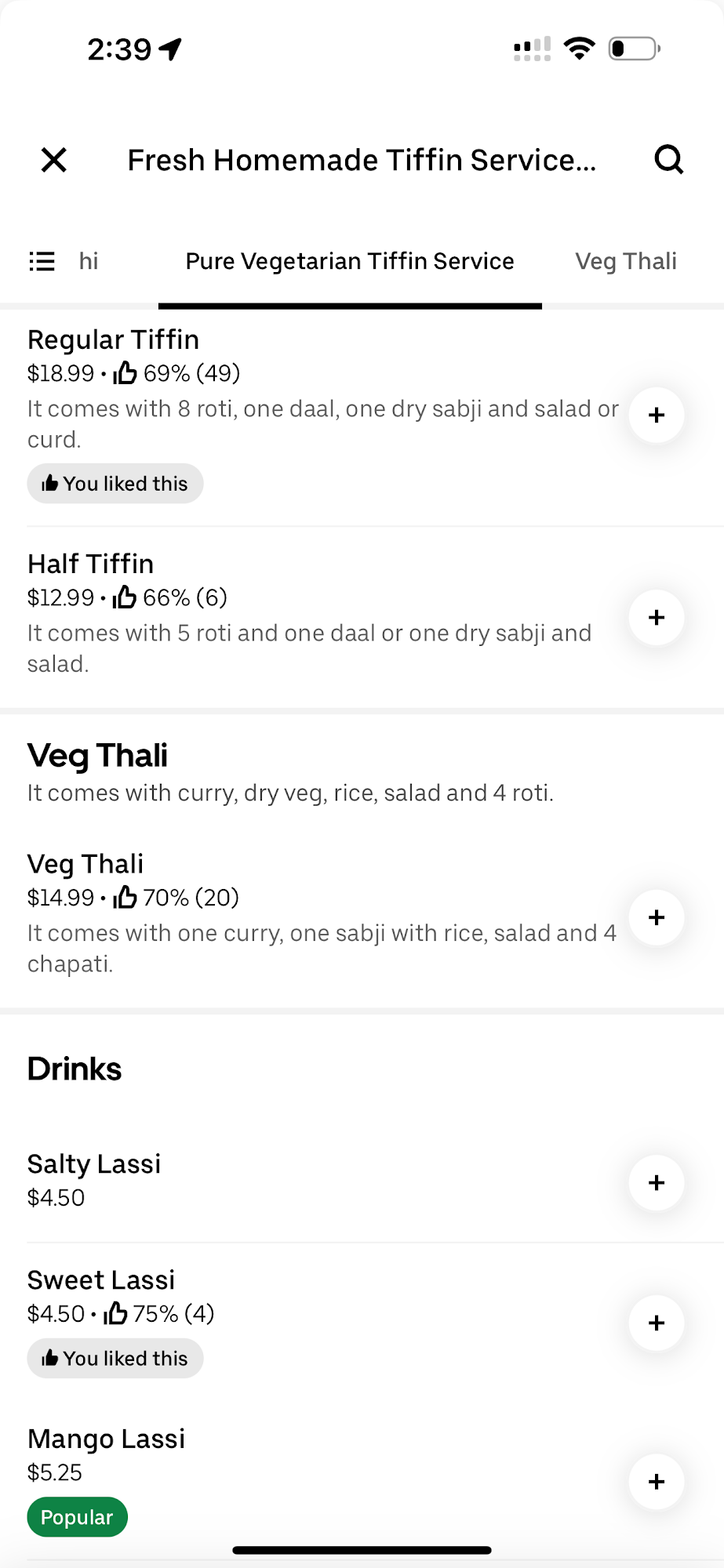This screenshot has width=724, height=1568.
Task: Open the menu categories list icon
Action: tap(42, 261)
